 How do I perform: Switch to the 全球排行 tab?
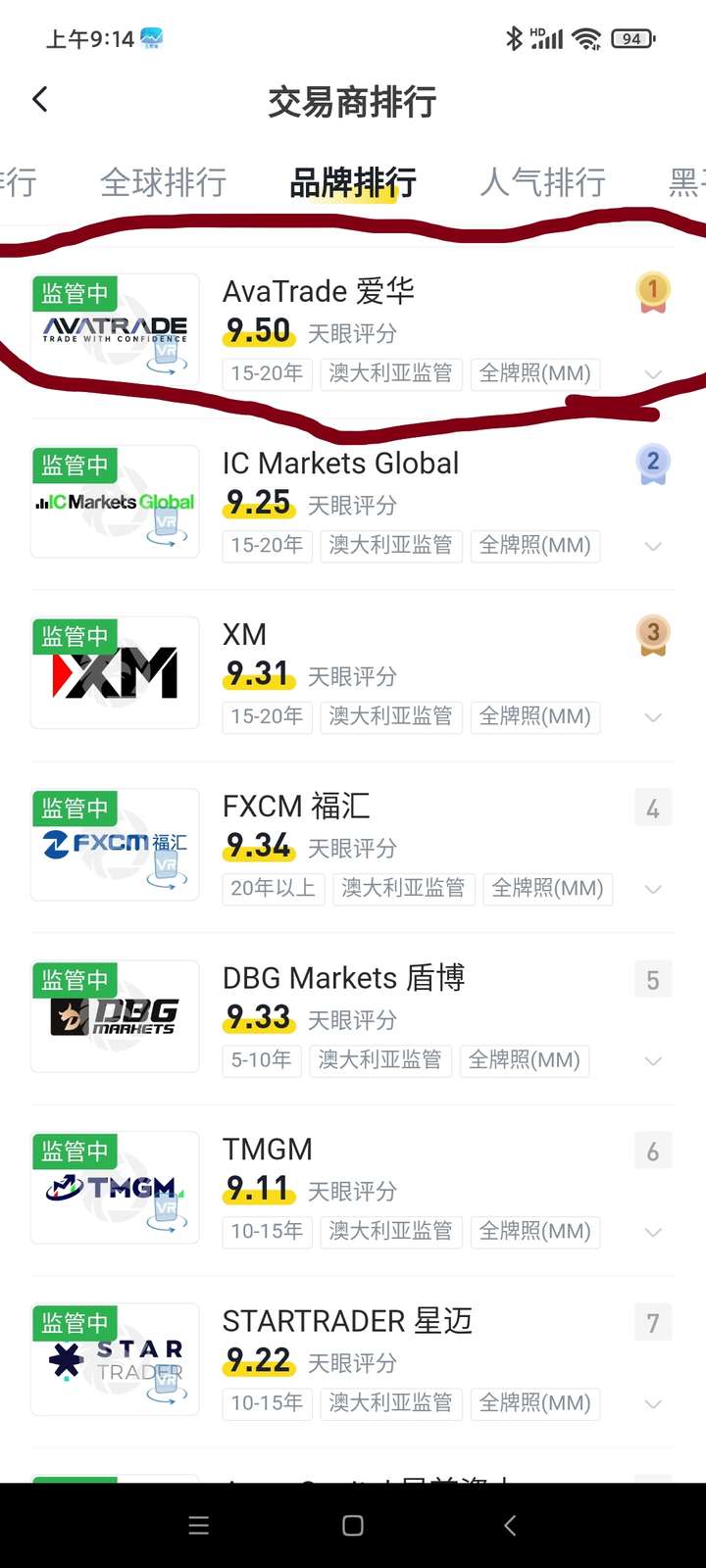[x=164, y=182]
